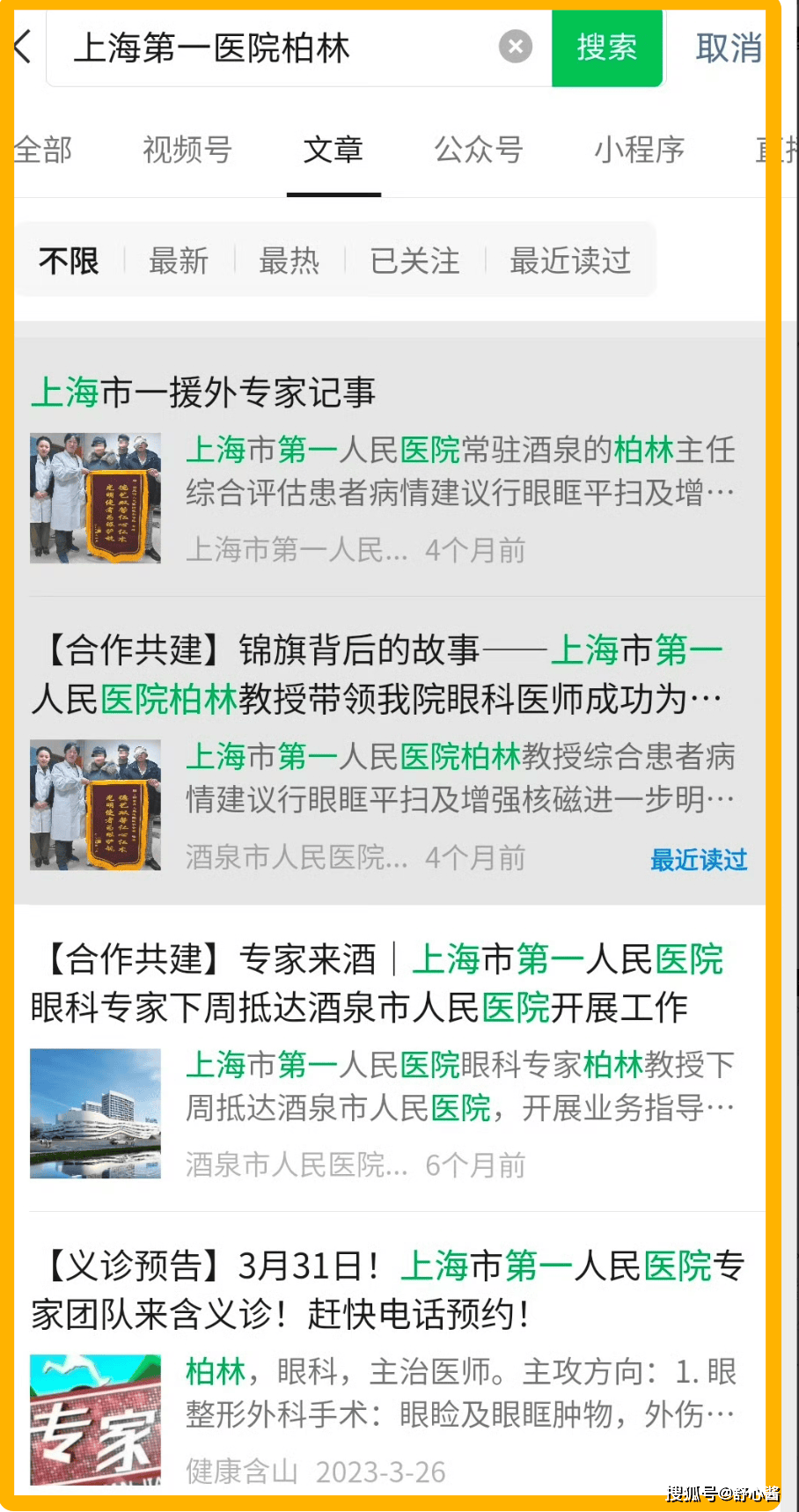Image resolution: width=799 pixels, height=1512 pixels.
Task: Open the 锦旗背后的故事 article
Action: 378,674
